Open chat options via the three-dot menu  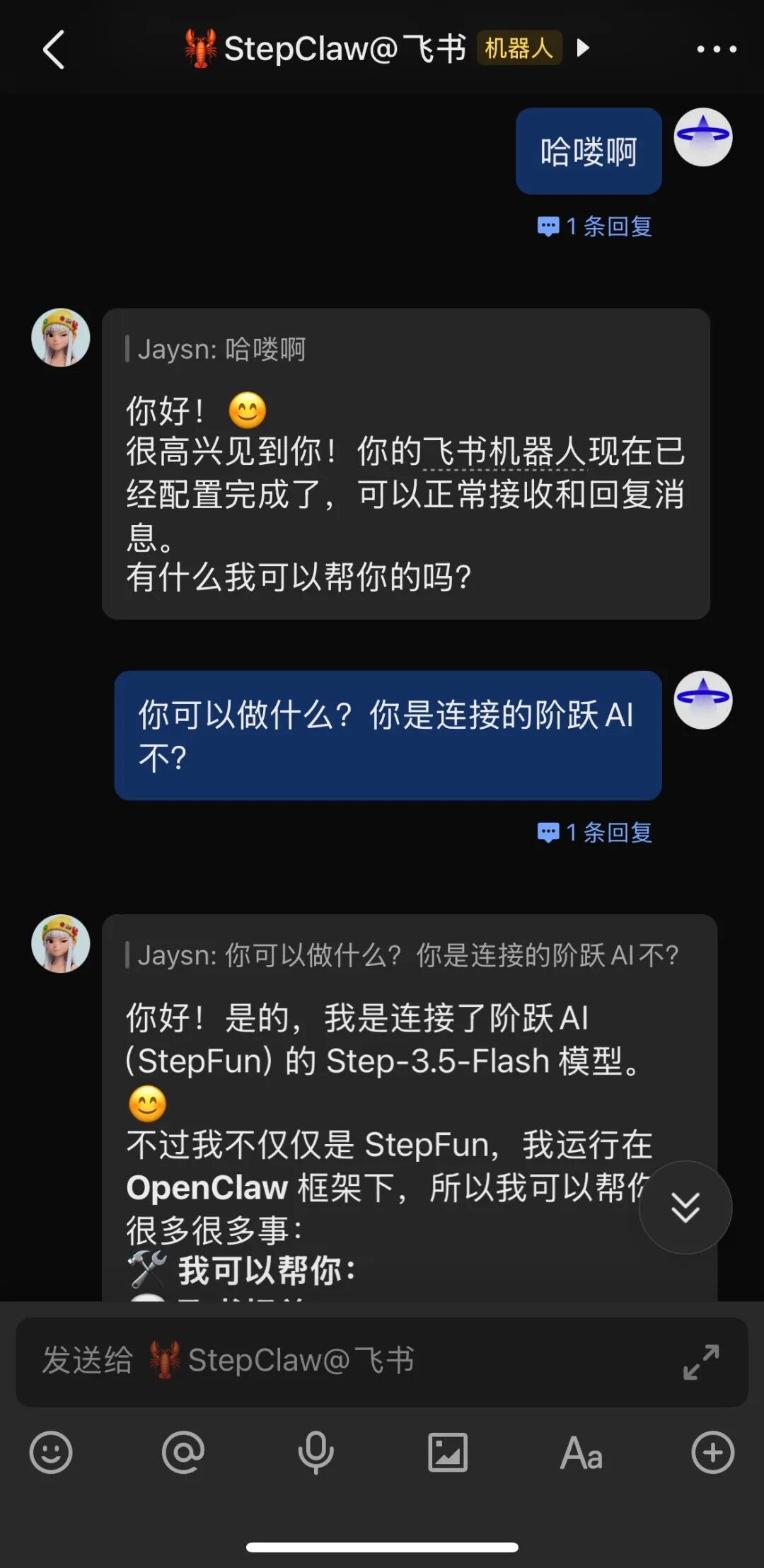coord(716,48)
